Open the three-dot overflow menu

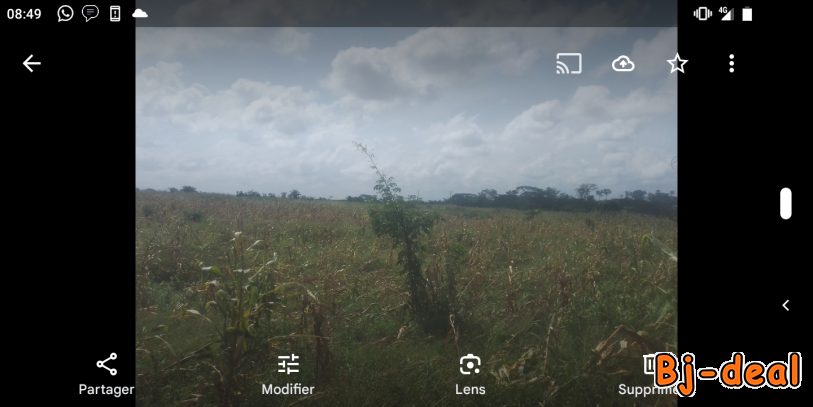point(731,64)
